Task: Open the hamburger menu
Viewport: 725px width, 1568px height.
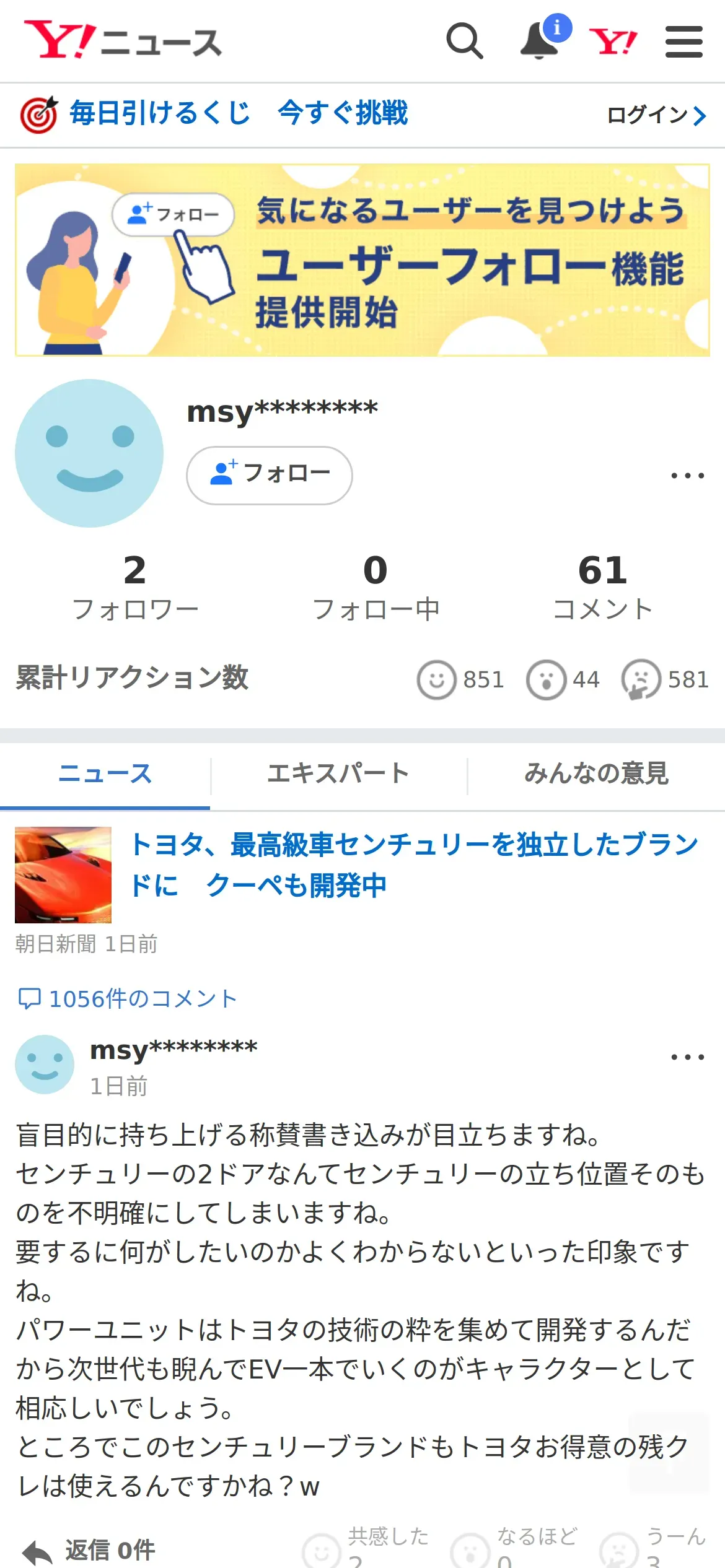Action: [683, 41]
